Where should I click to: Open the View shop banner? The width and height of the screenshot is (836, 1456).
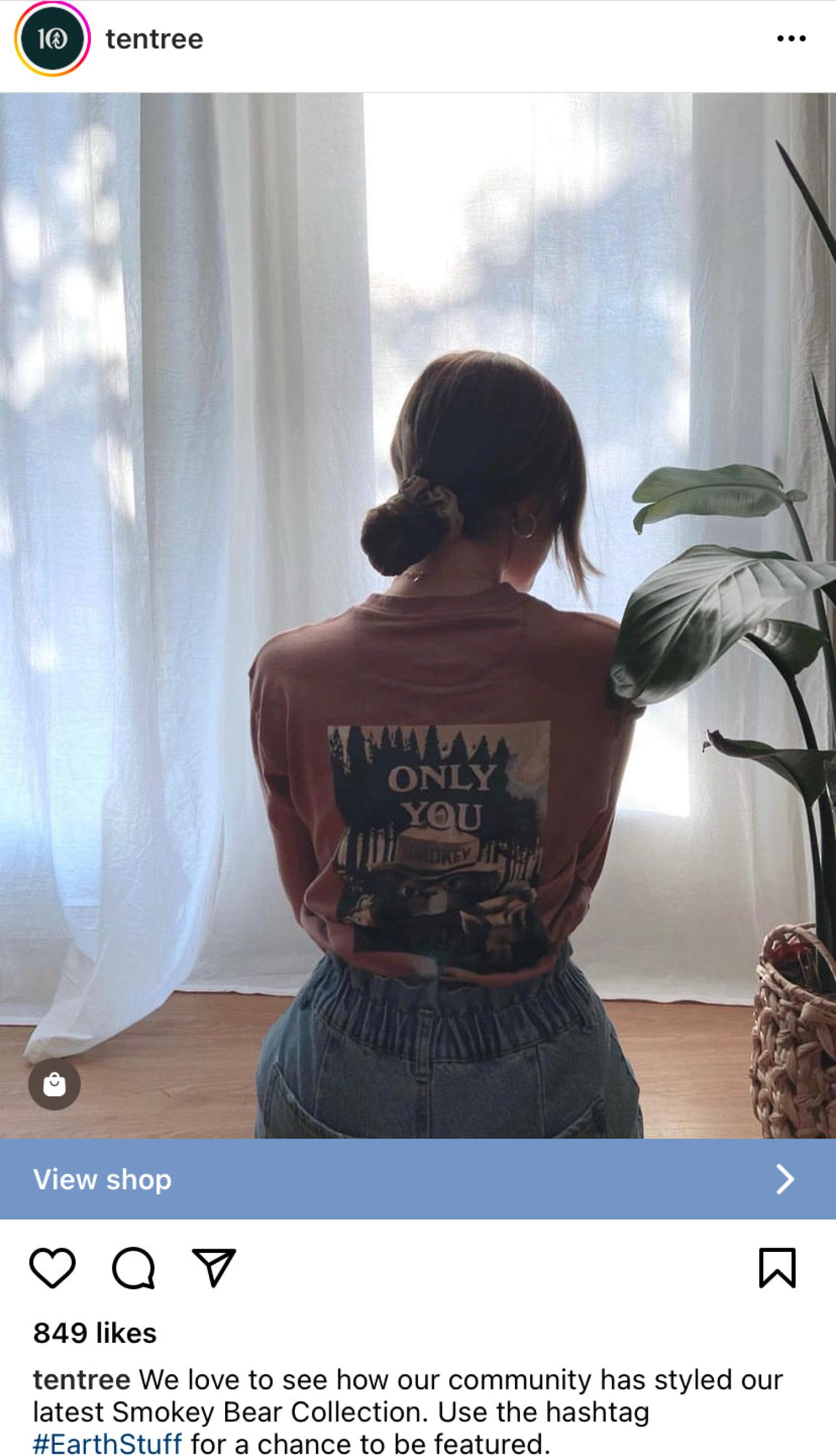point(418,1180)
